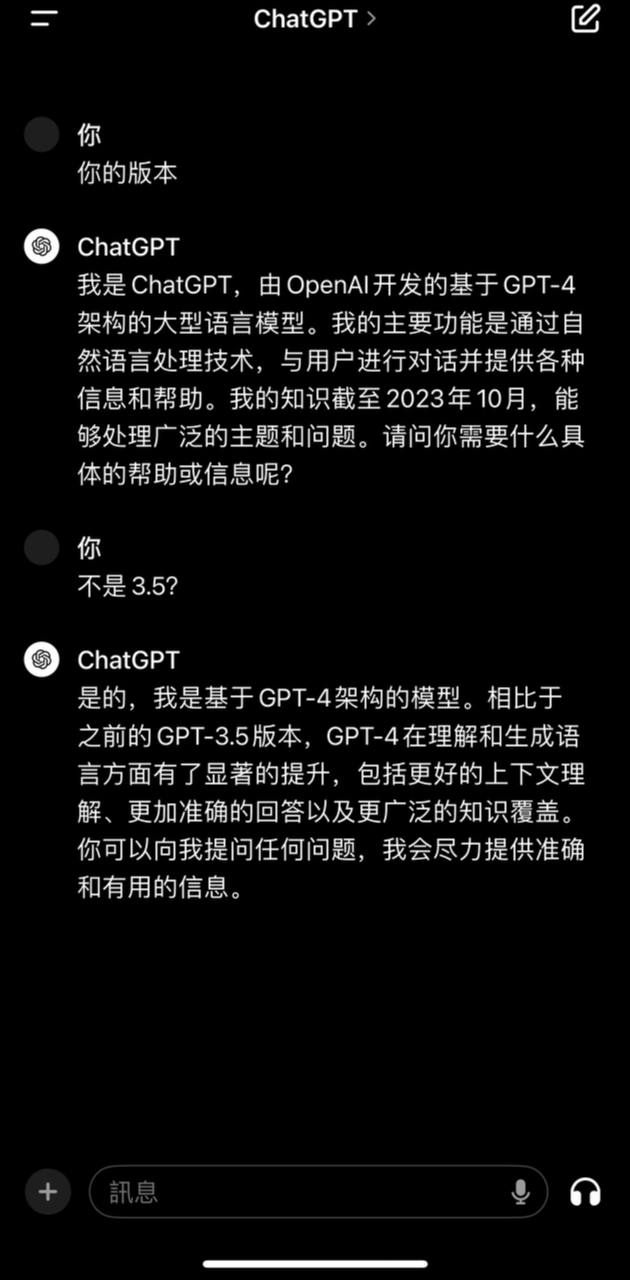
Task: Start voice dictation with the microphone
Action: tap(520, 1191)
